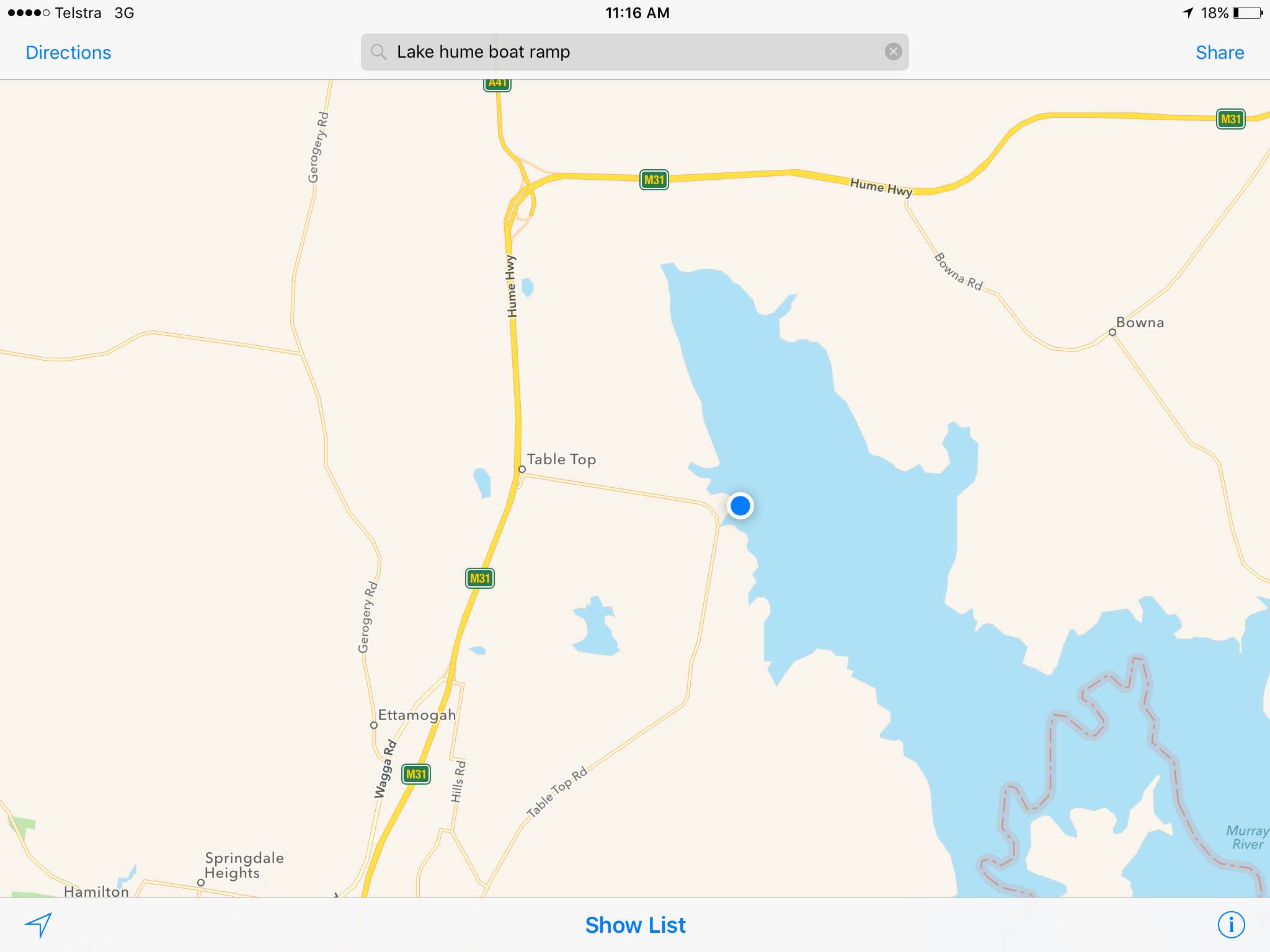Select the blue location dot on the lake
The width and height of the screenshot is (1270, 952).
740,506
